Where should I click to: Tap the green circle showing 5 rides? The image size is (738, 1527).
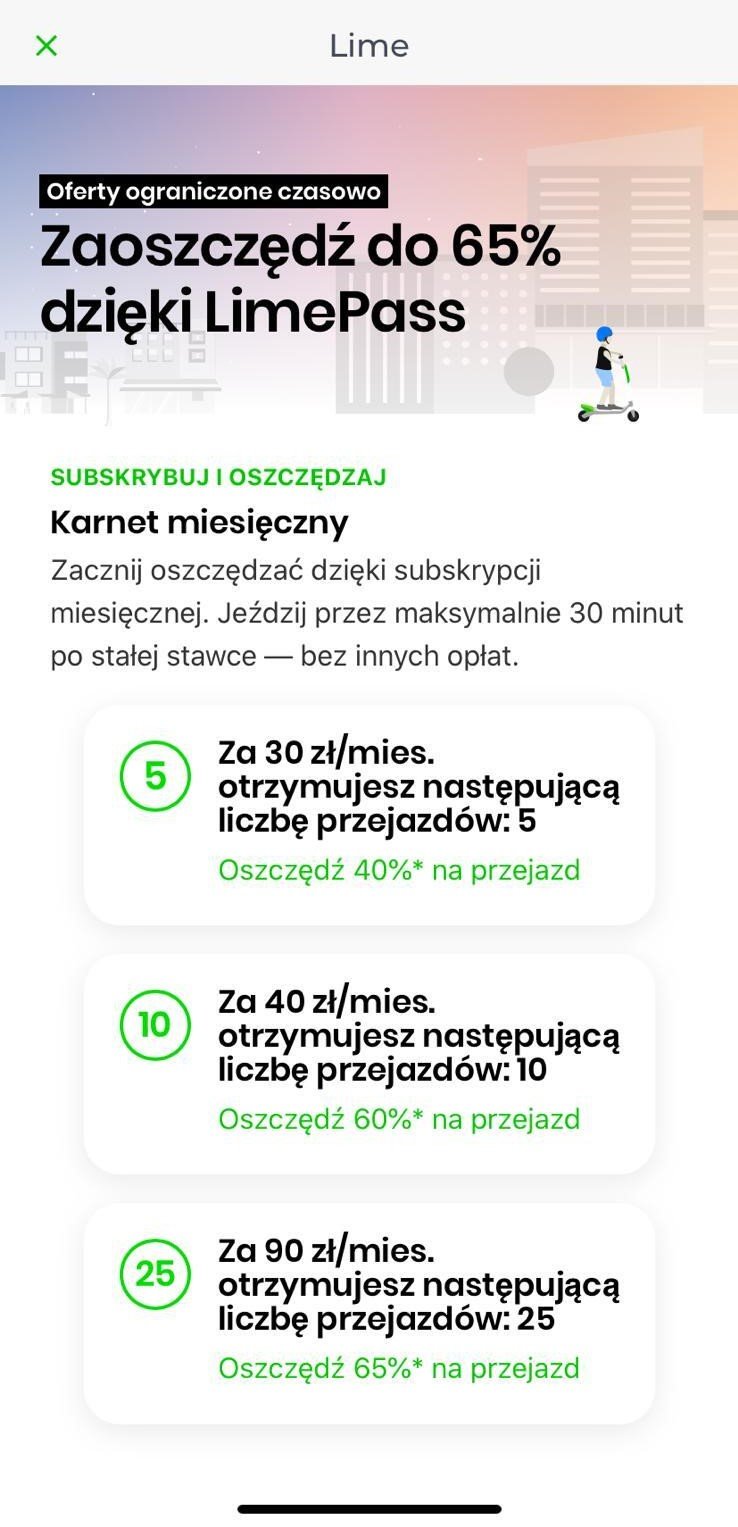tap(155, 775)
